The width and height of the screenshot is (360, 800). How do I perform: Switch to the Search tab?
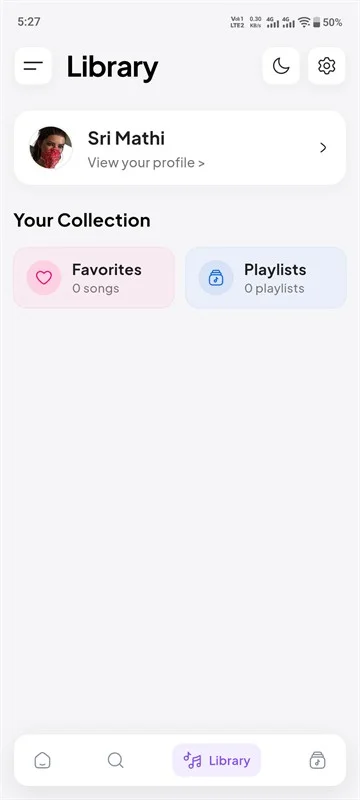point(116,760)
